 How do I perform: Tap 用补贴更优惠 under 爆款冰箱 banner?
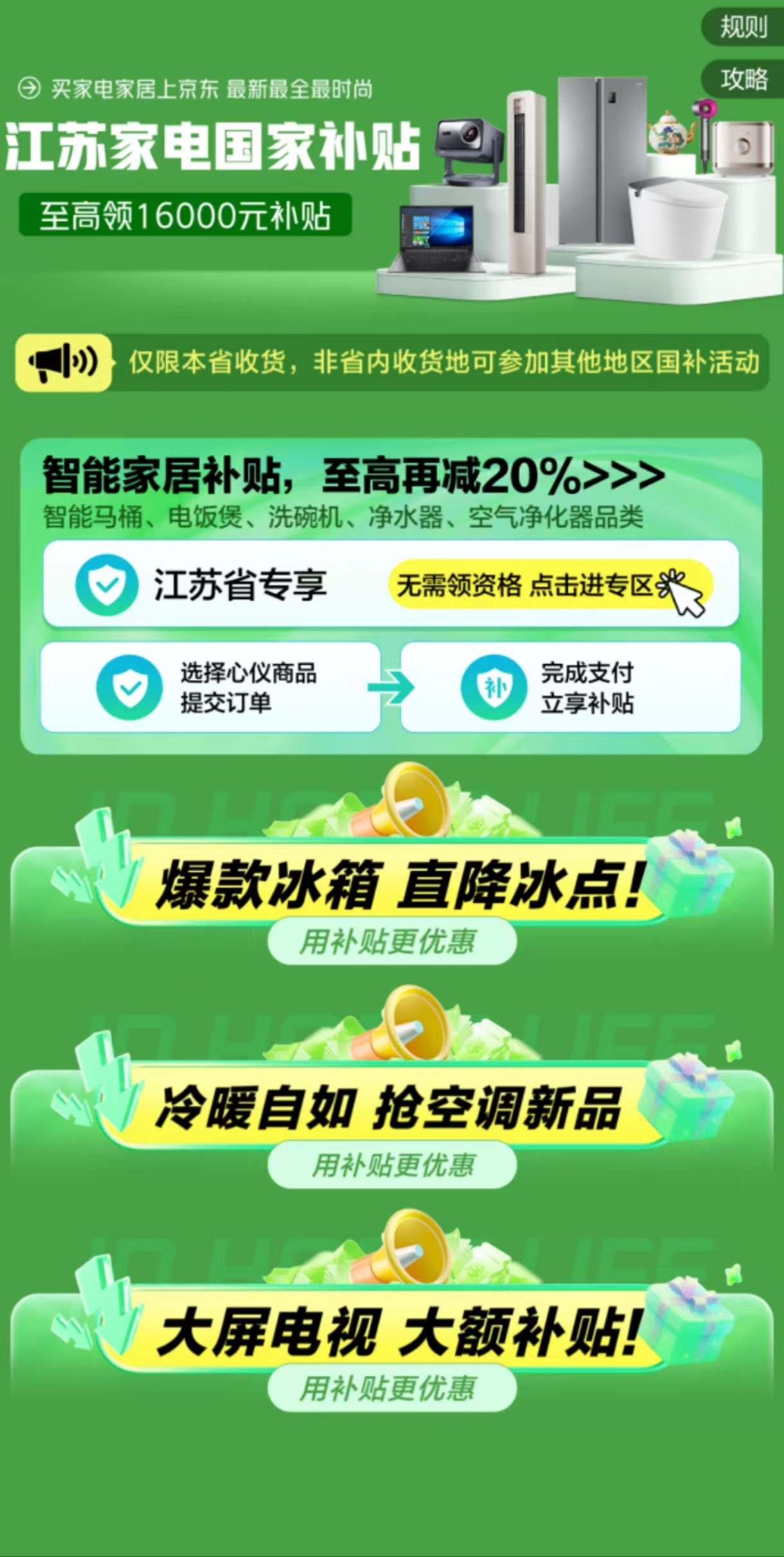(x=391, y=942)
